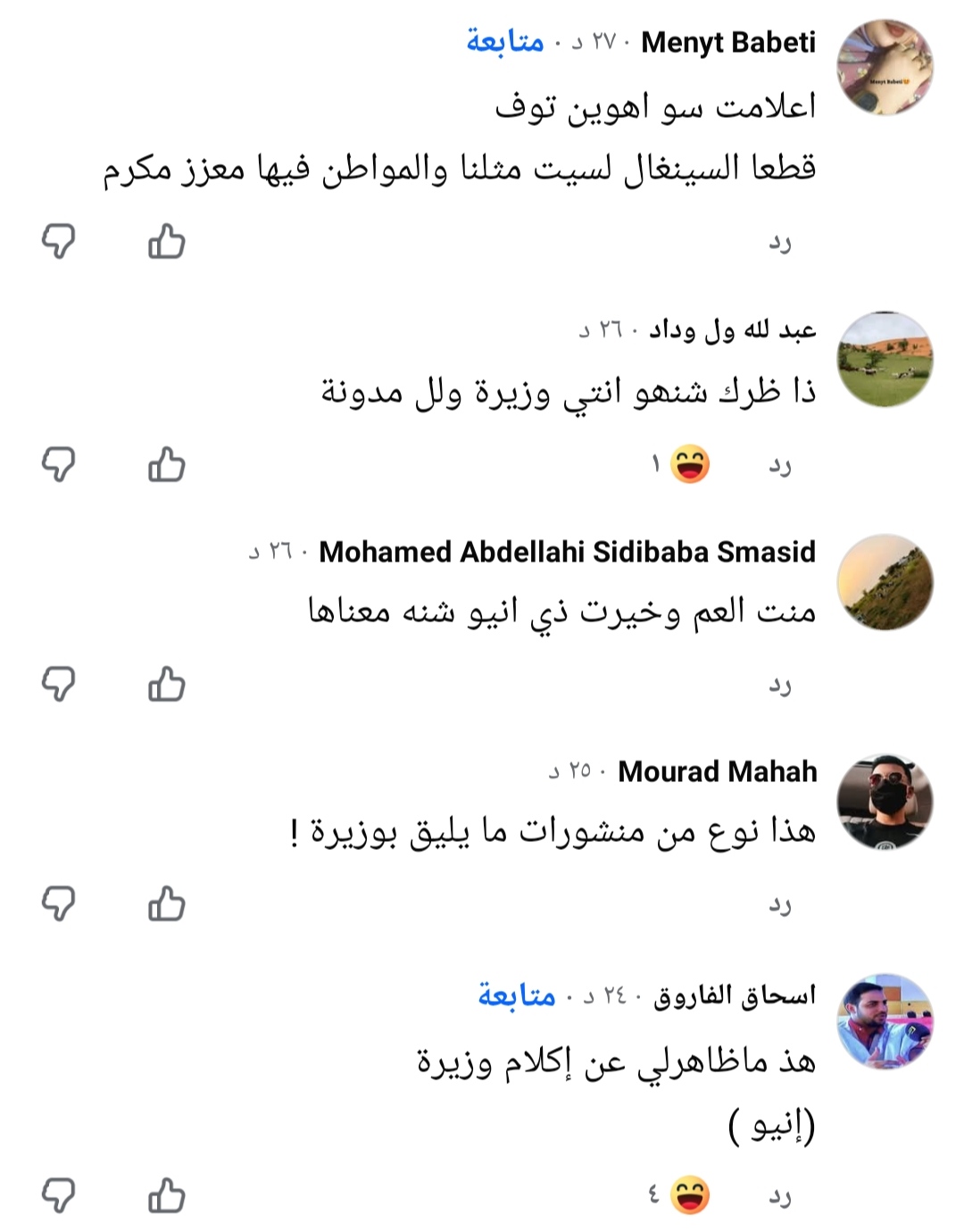Screen dimensions: 964x1232
Task: Dislike عبد لله ول وداد's comment
Action: (59, 465)
